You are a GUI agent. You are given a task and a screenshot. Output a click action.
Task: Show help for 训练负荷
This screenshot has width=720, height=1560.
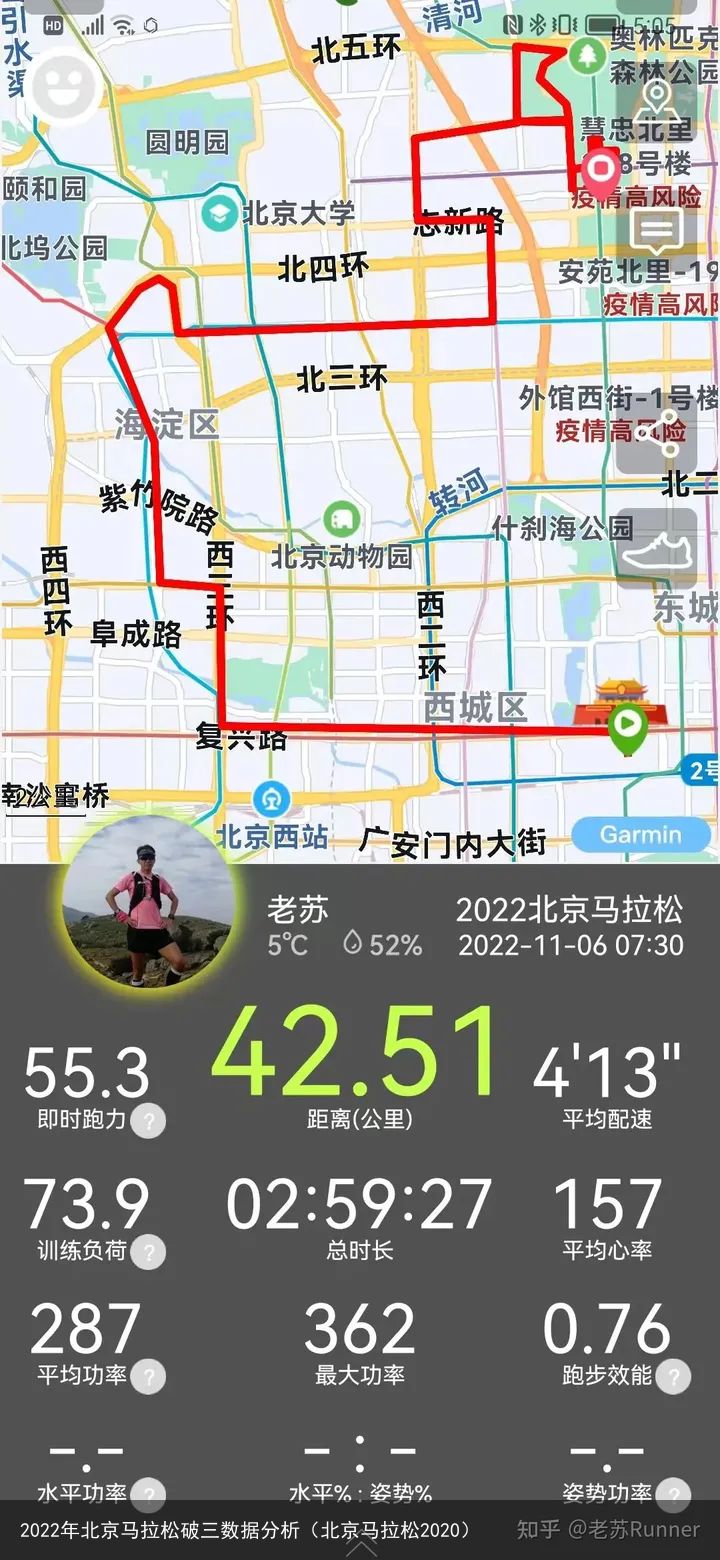coord(148,1251)
